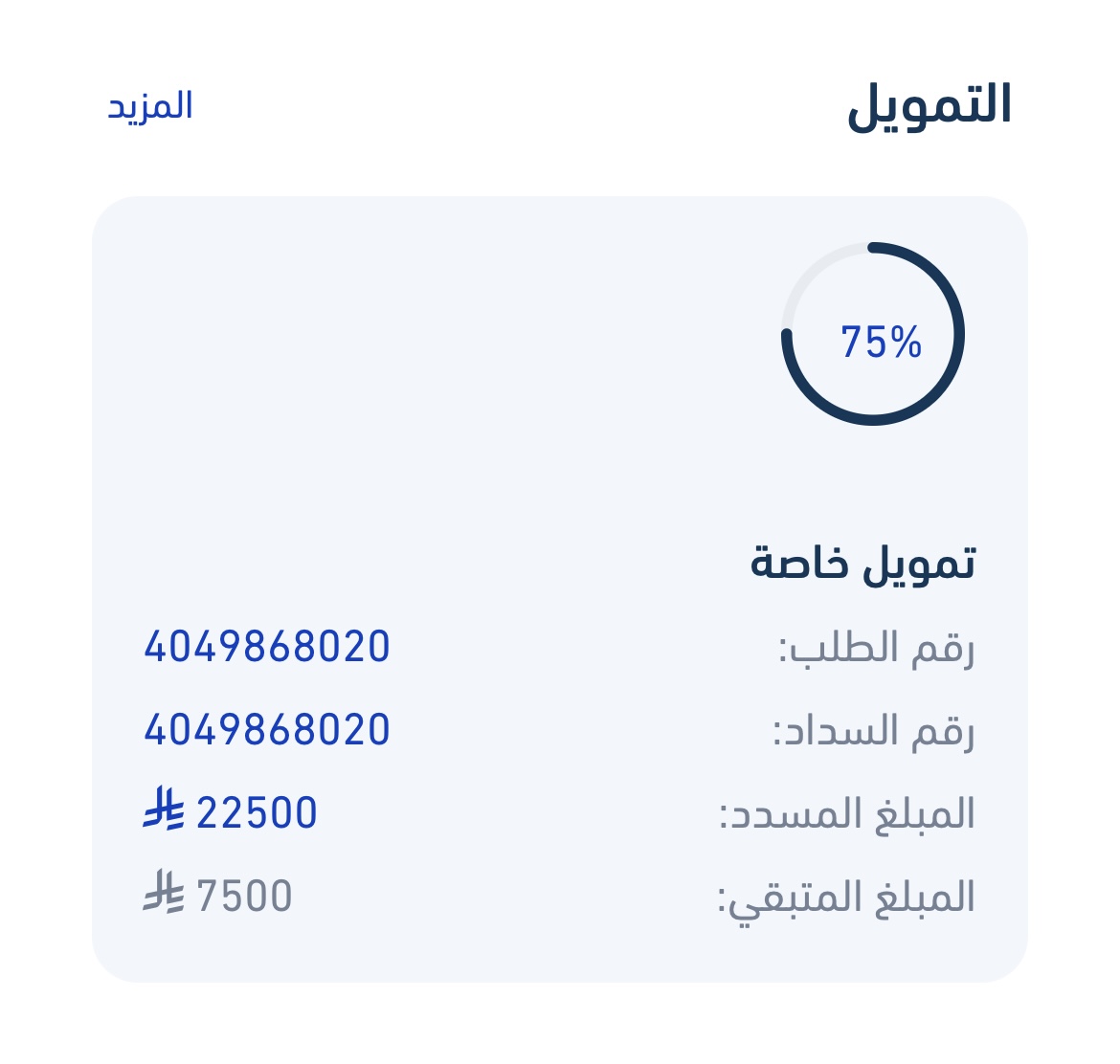Tap the المزيد link
The image size is (1120, 1064).
coord(150,105)
